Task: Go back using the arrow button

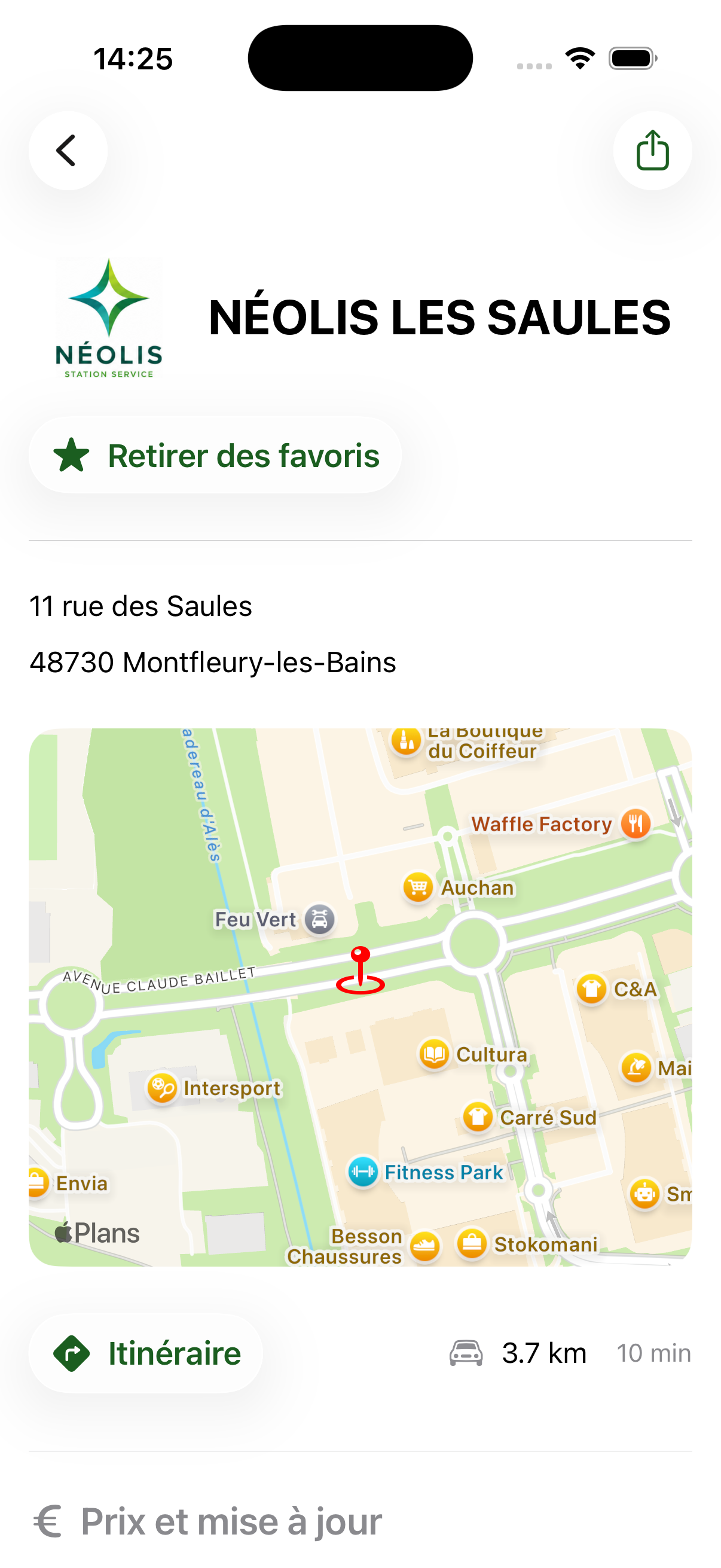Action: (x=68, y=150)
